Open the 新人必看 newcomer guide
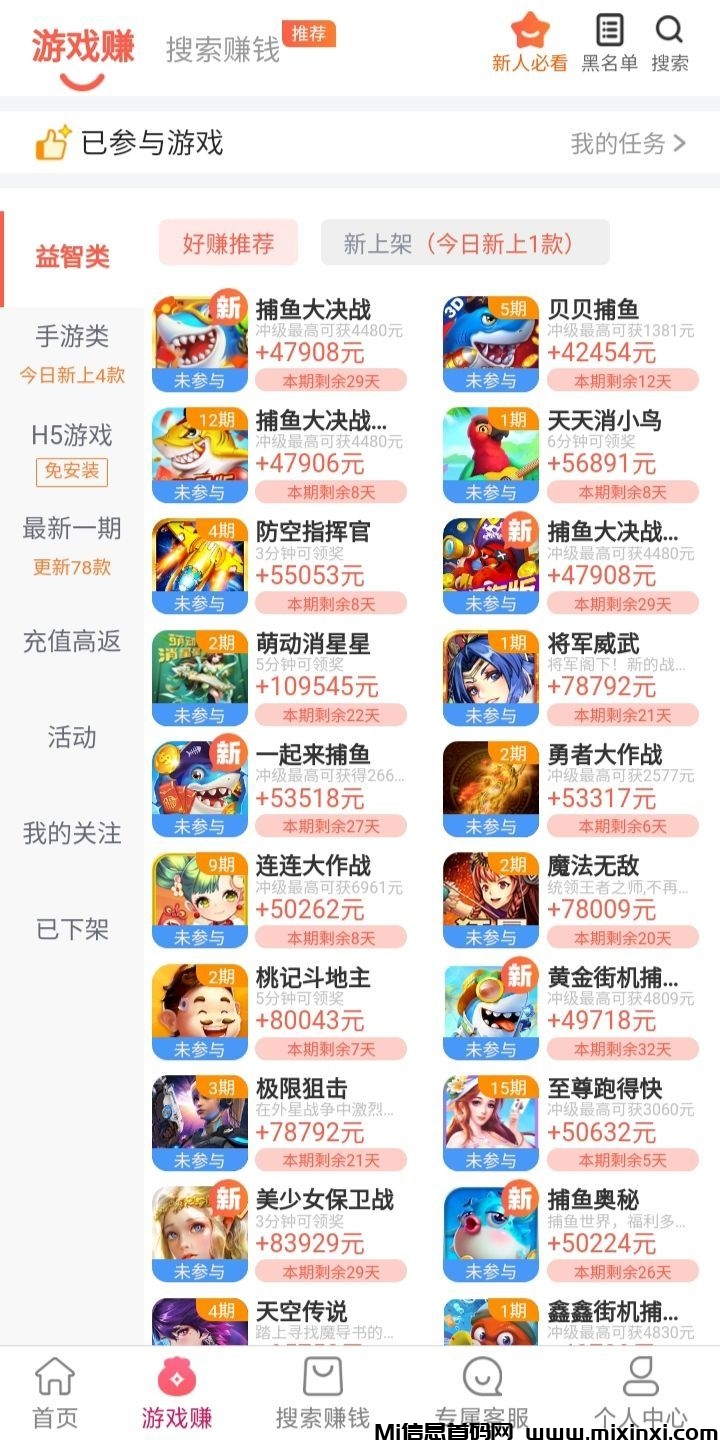Screen dimensions: 720x1442 pos(529,43)
